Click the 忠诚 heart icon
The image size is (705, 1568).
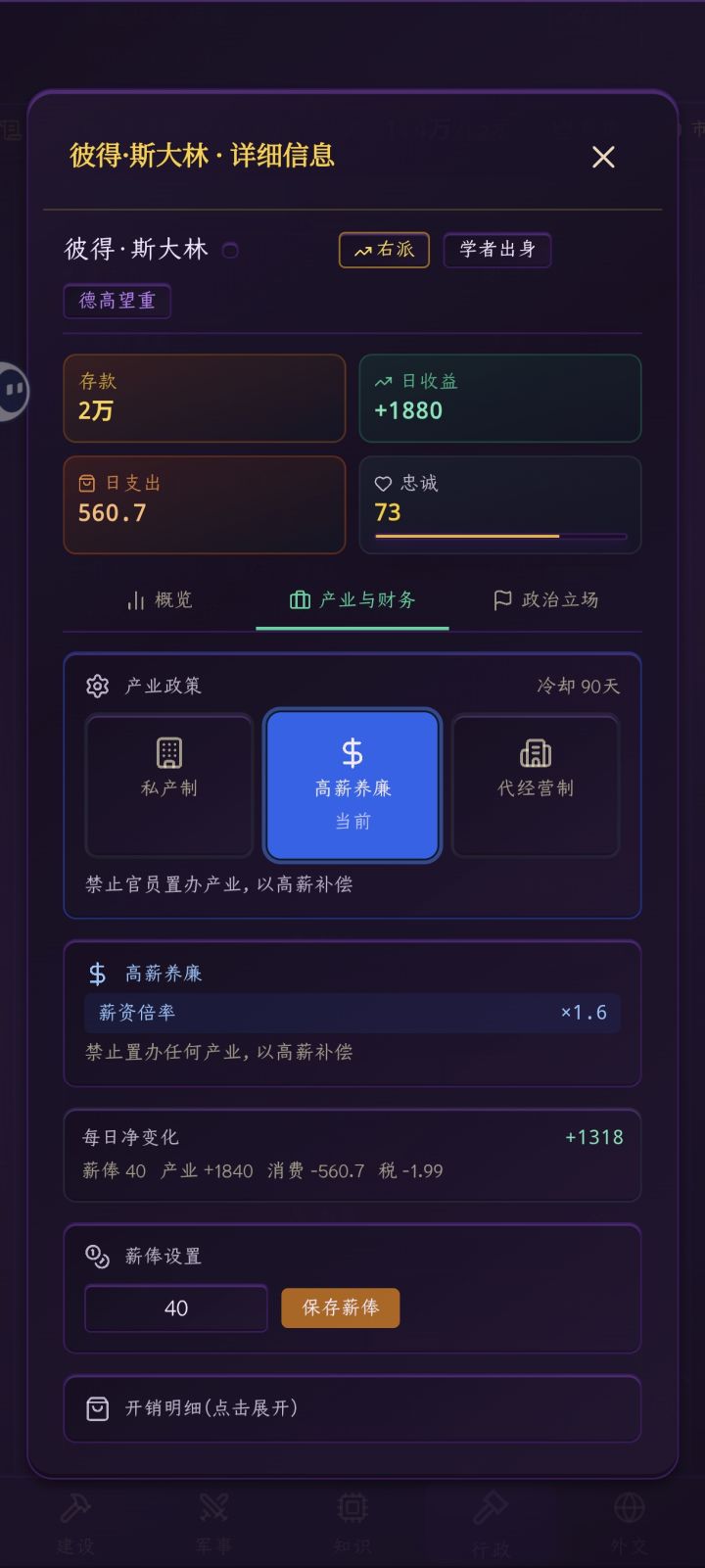point(382,482)
